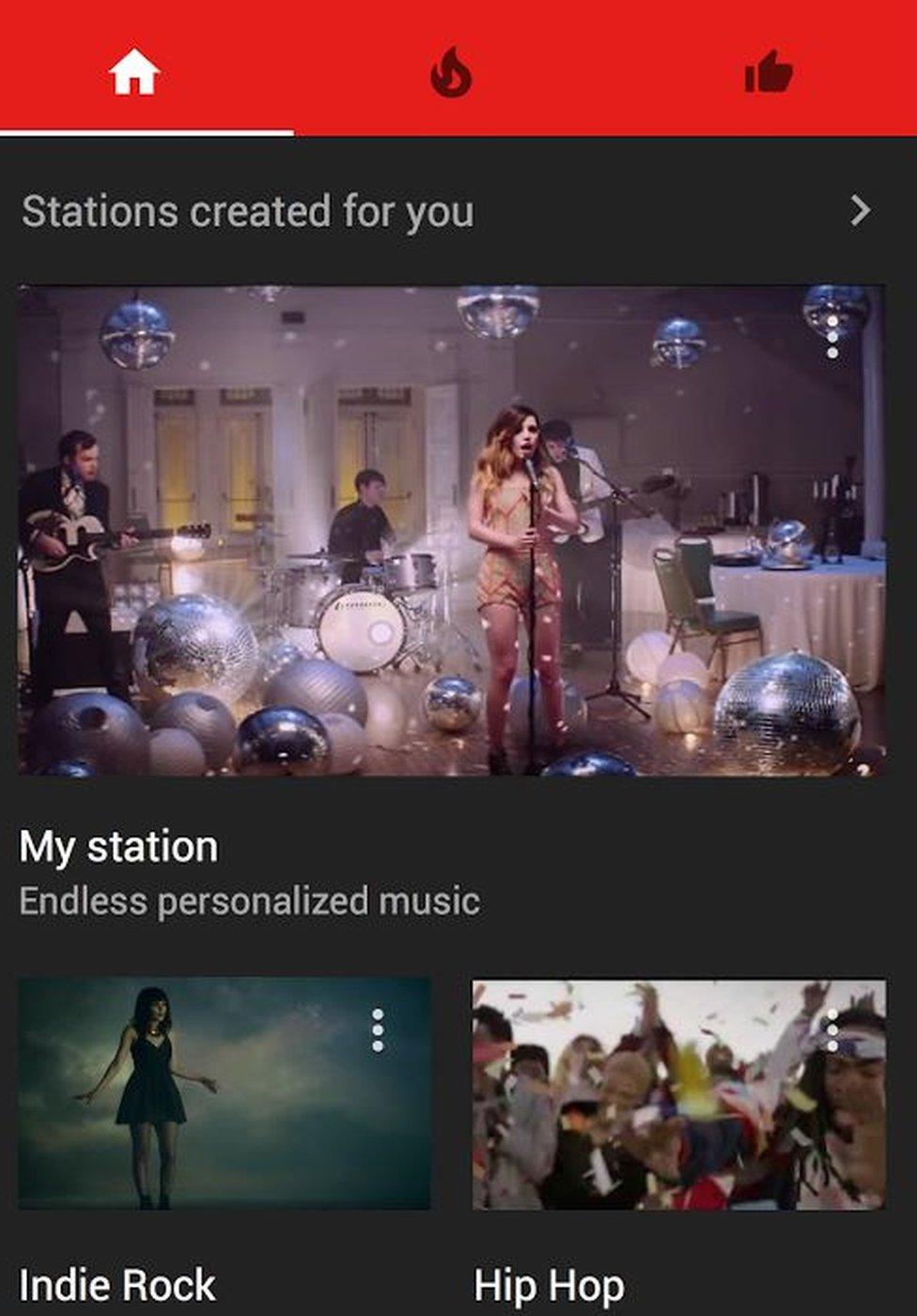This screenshot has width=917, height=1316.
Task: Select the Indie Rock station label
Action: [117, 1281]
